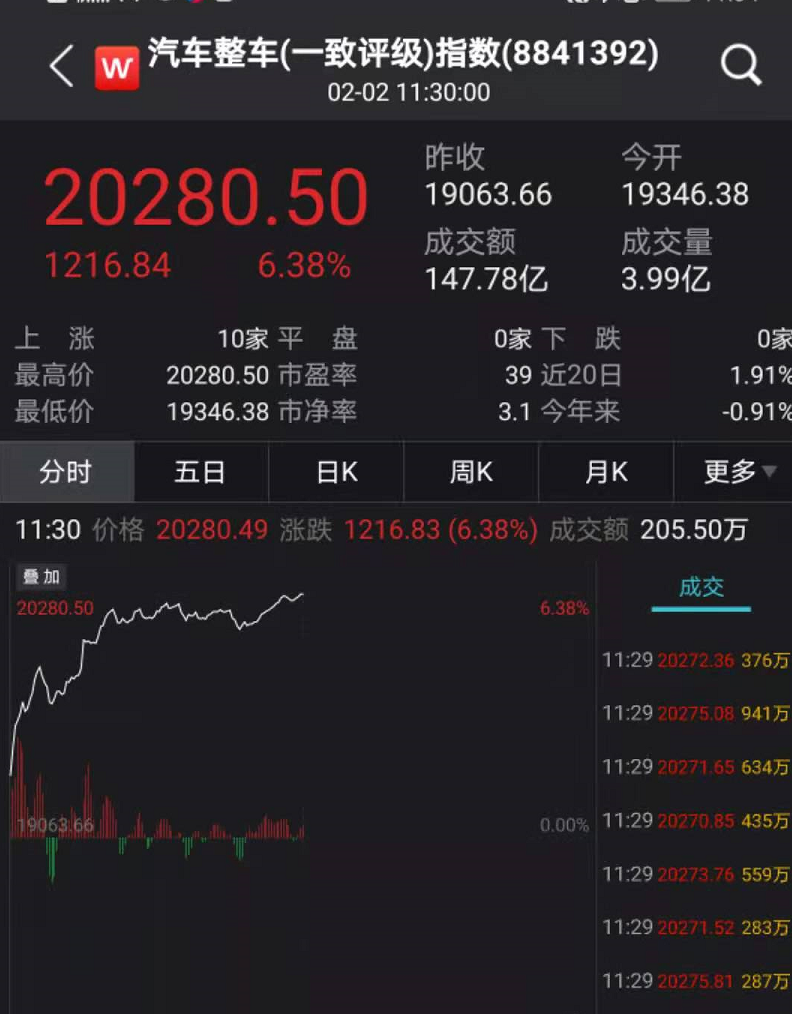Image resolution: width=792 pixels, height=1014 pixels.
Task: Go back using the left arrow
Action: pos(57,66)
